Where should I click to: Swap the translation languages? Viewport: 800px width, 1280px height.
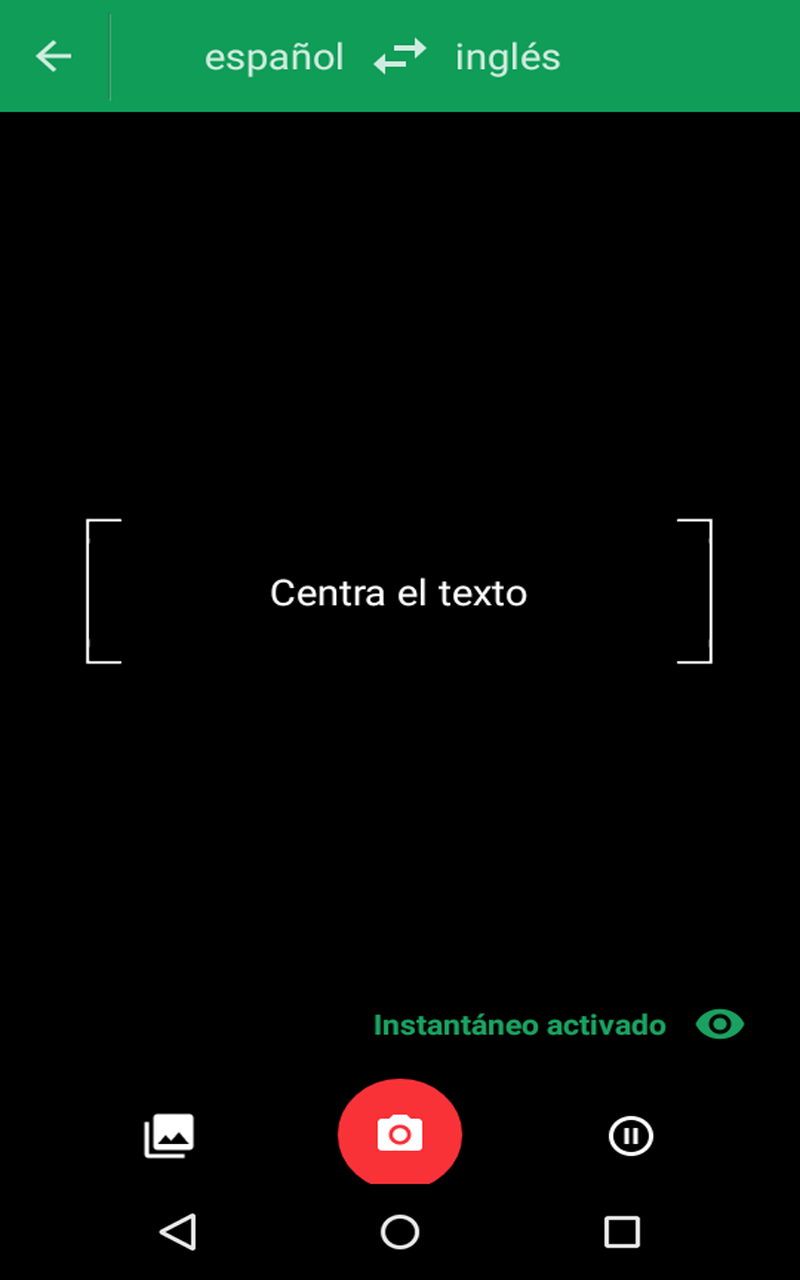(400, 57)
